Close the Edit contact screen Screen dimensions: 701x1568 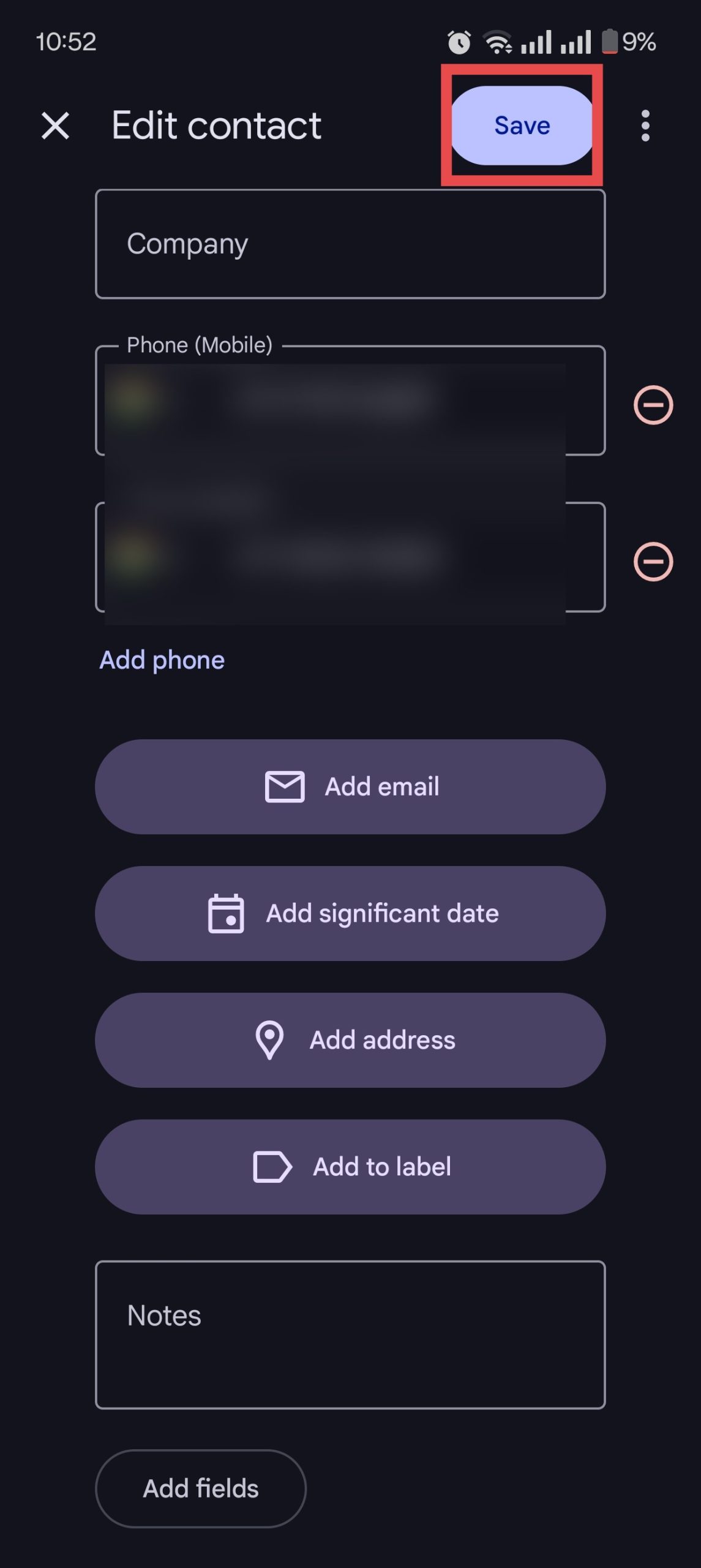point(55,126)
